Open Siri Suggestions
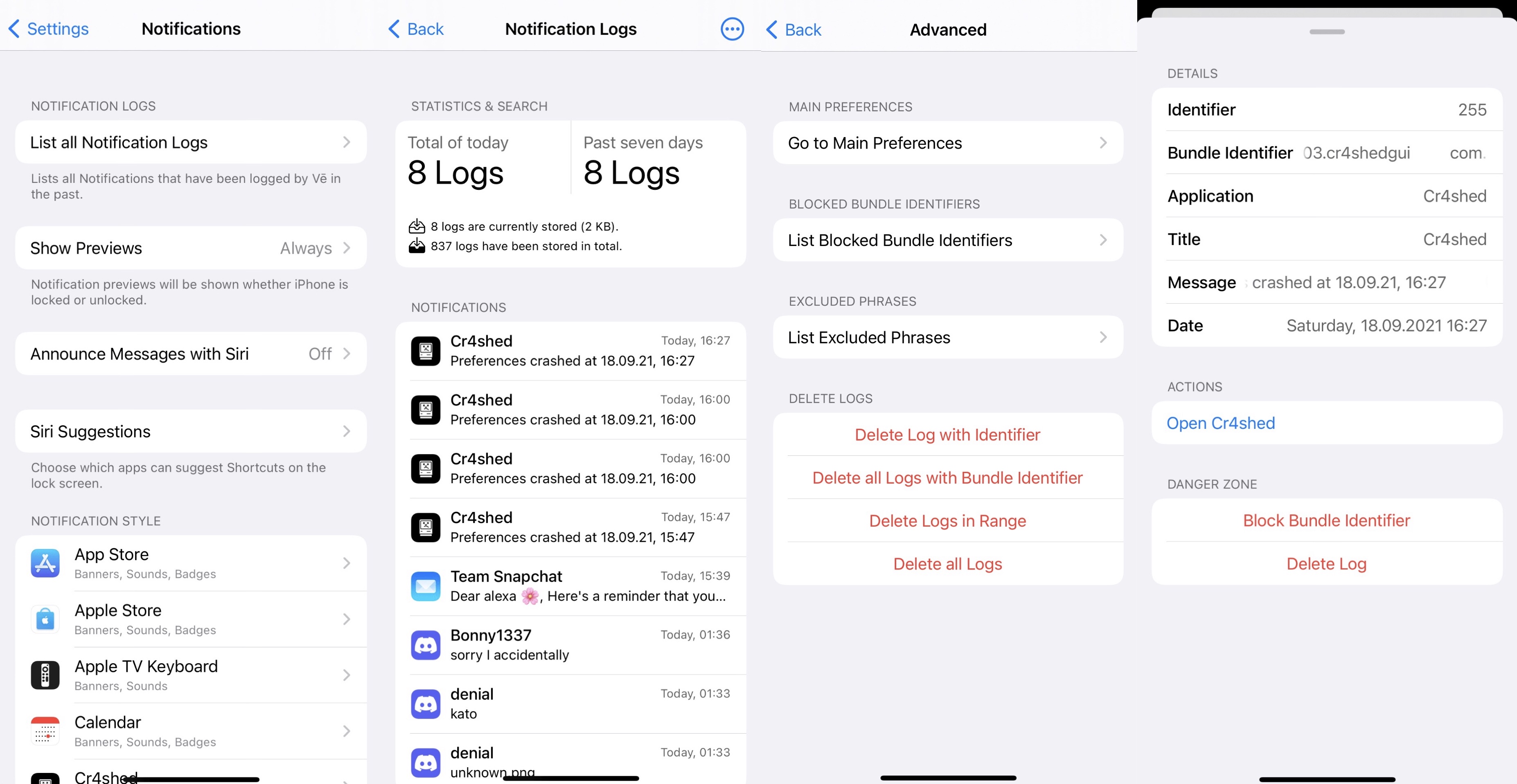This screenshot has width=1517, height=784. click(x=190, y=431)
